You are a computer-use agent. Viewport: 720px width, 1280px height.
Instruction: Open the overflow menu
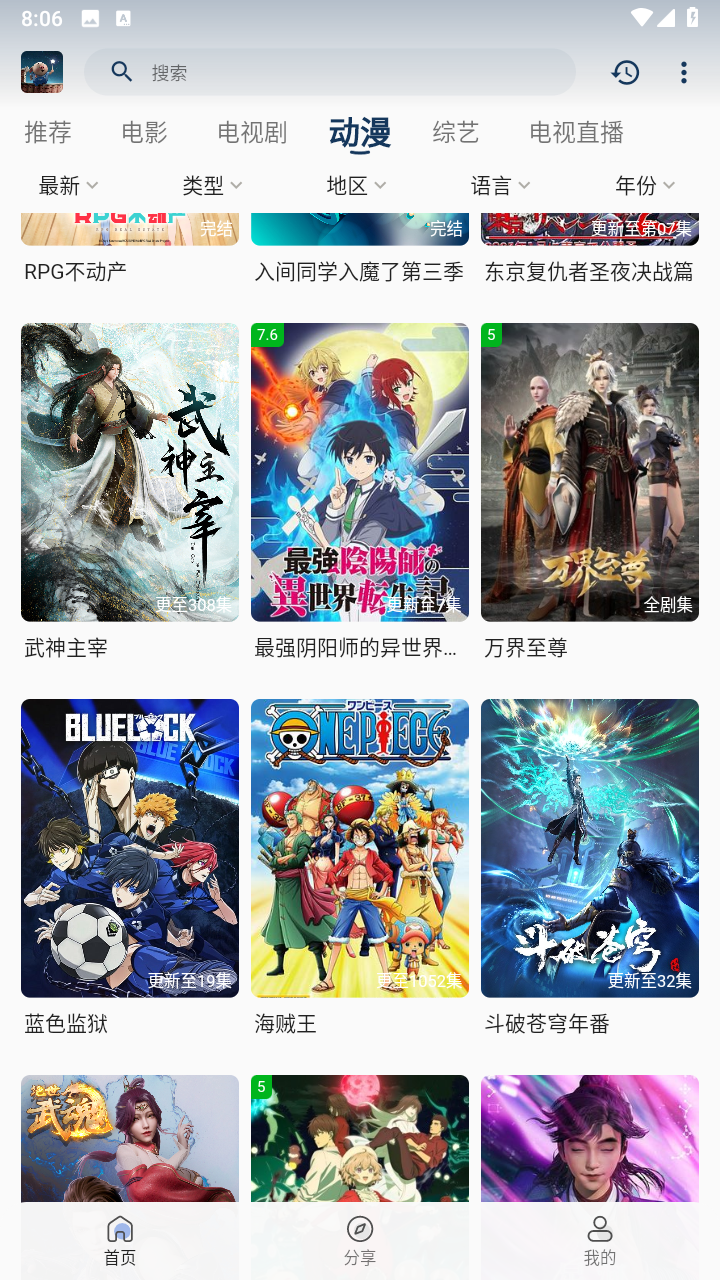(684, 72)
